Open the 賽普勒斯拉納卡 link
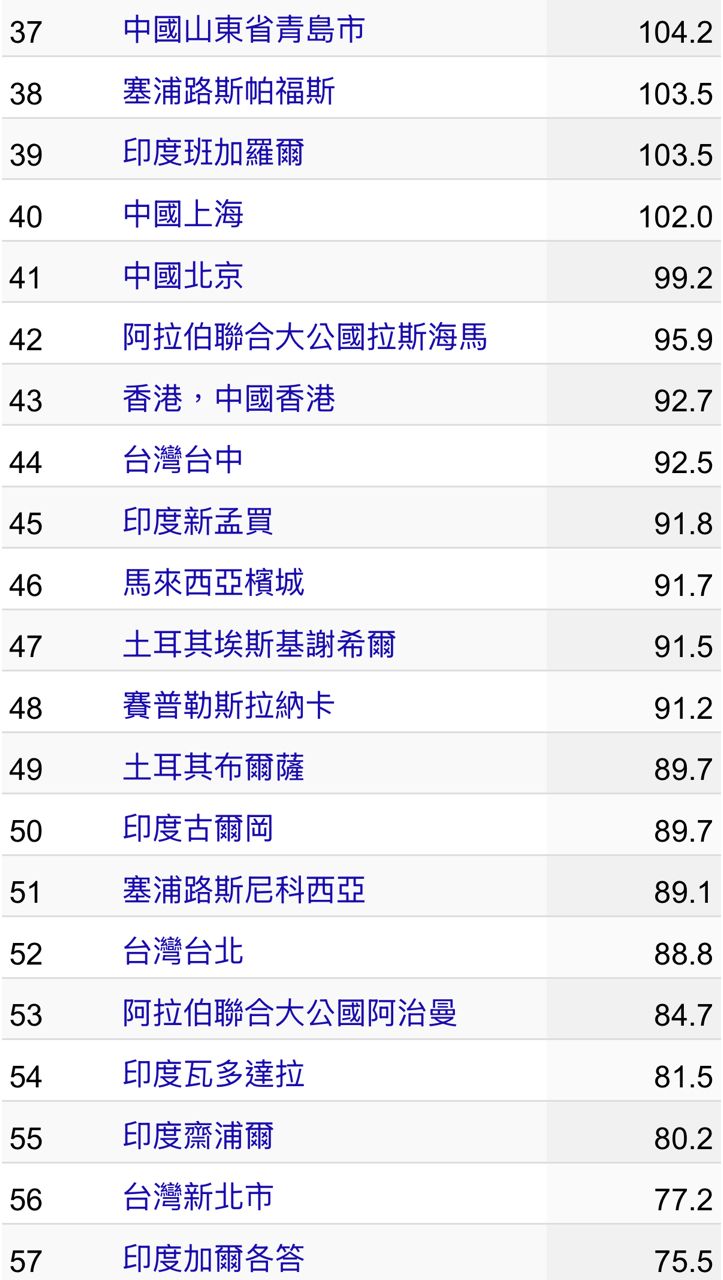This screenshot has height=1280, width=723. click(x=228, y=706)
